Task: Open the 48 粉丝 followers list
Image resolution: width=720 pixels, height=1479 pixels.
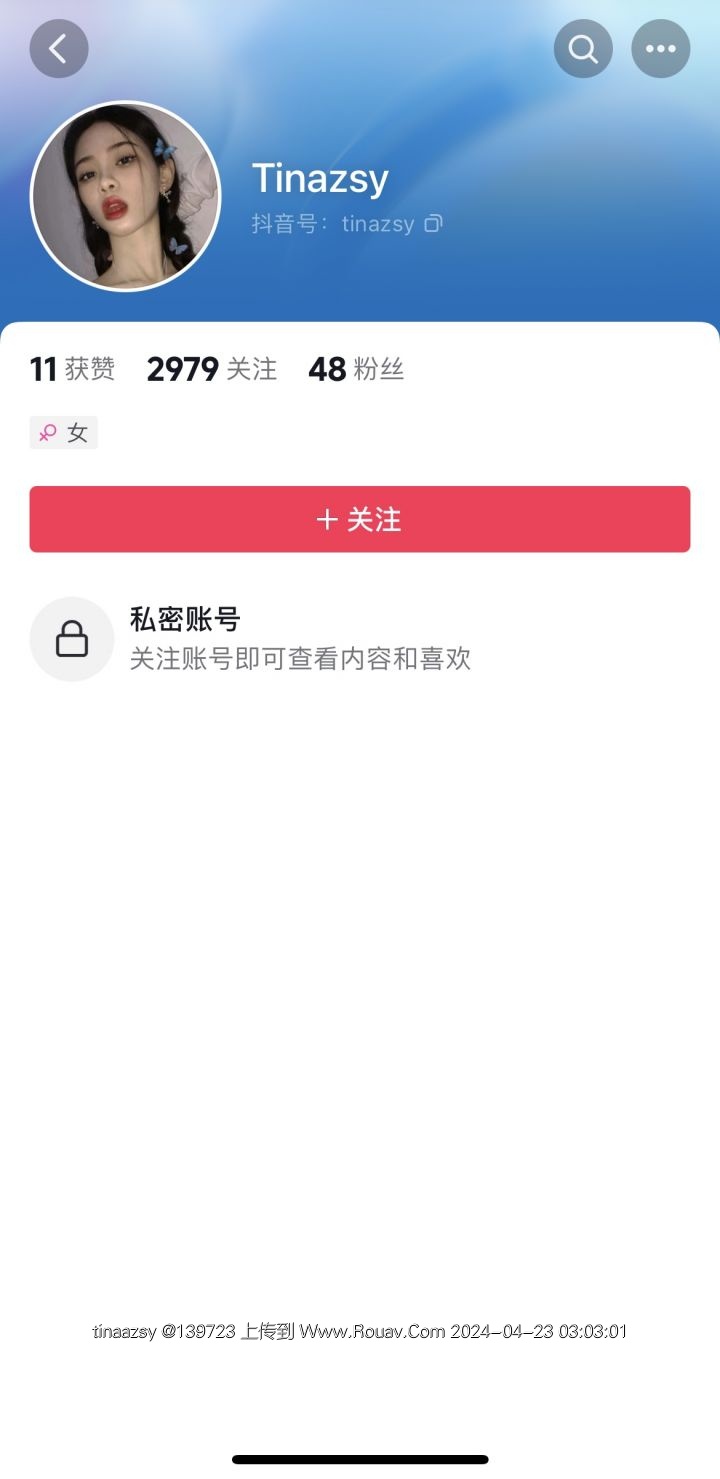Action: coord(356,369)
